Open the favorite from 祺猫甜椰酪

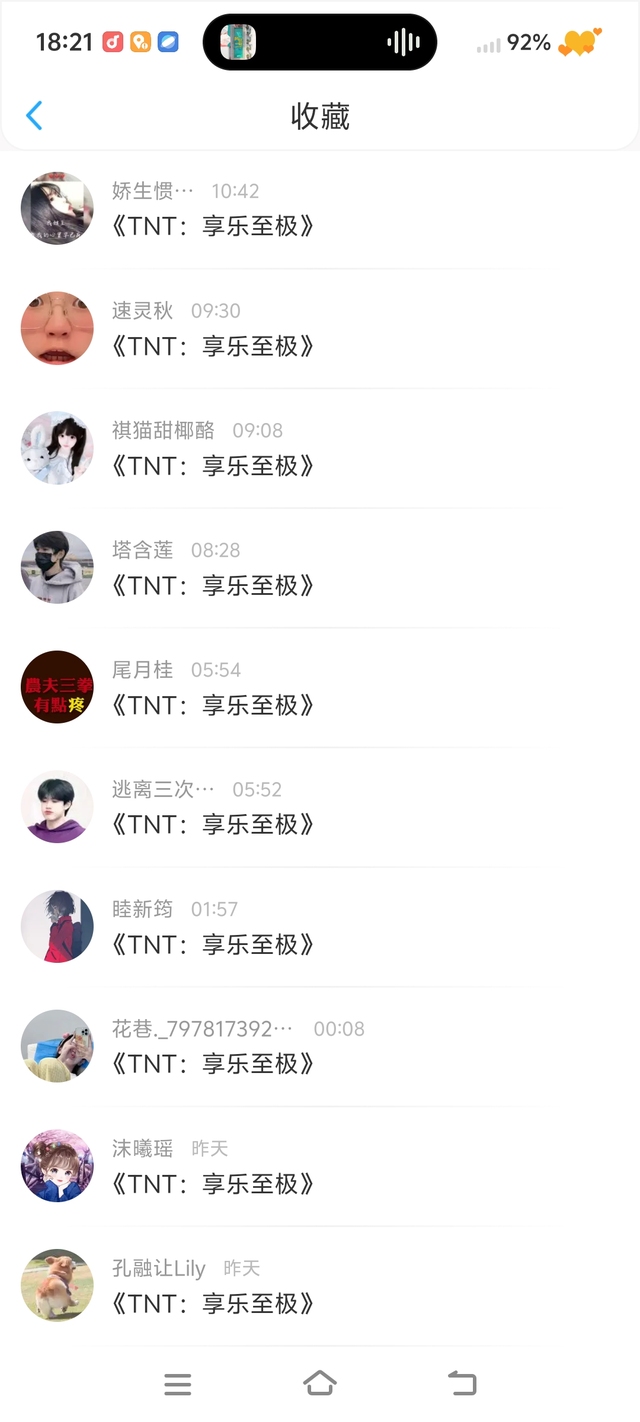320,449
